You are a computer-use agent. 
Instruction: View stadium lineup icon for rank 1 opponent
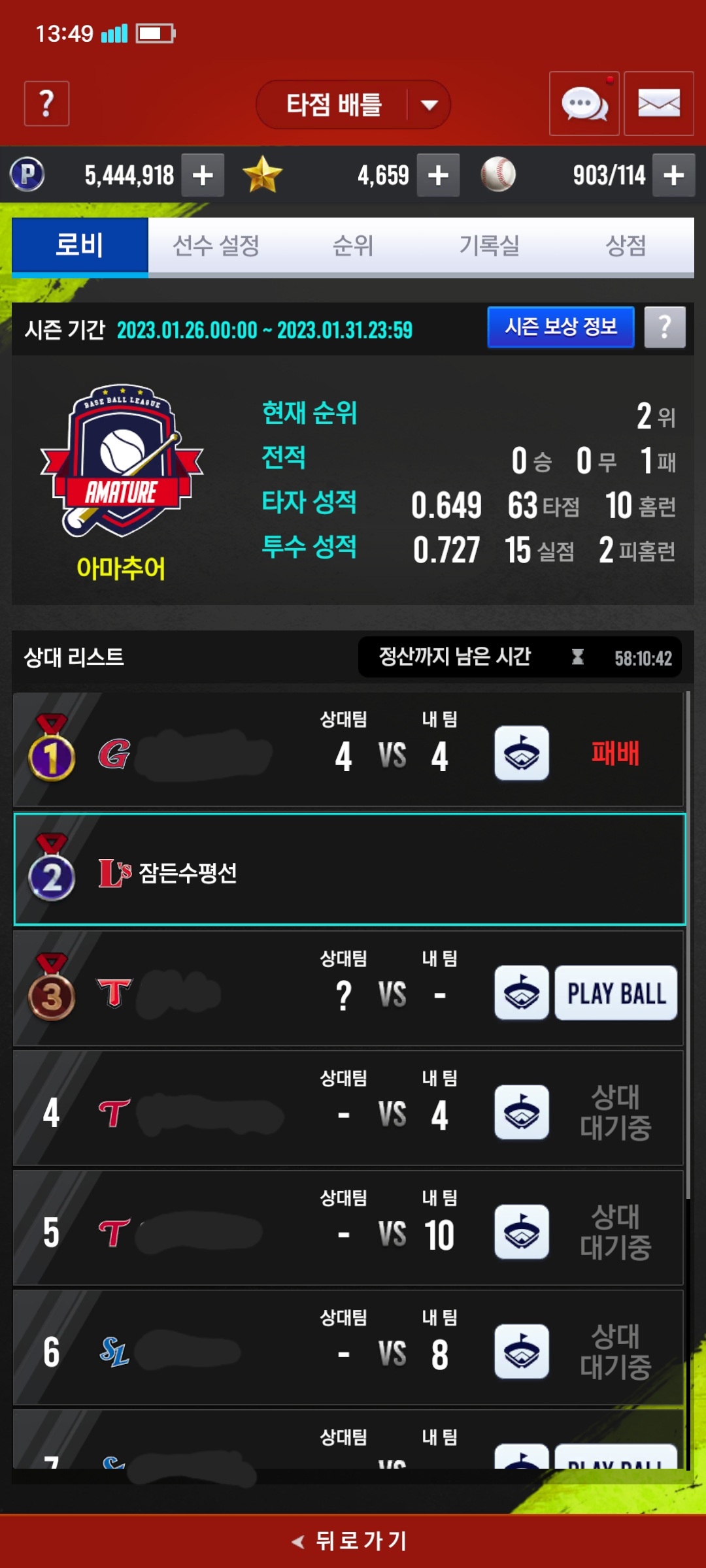click(x=521, y=753)
